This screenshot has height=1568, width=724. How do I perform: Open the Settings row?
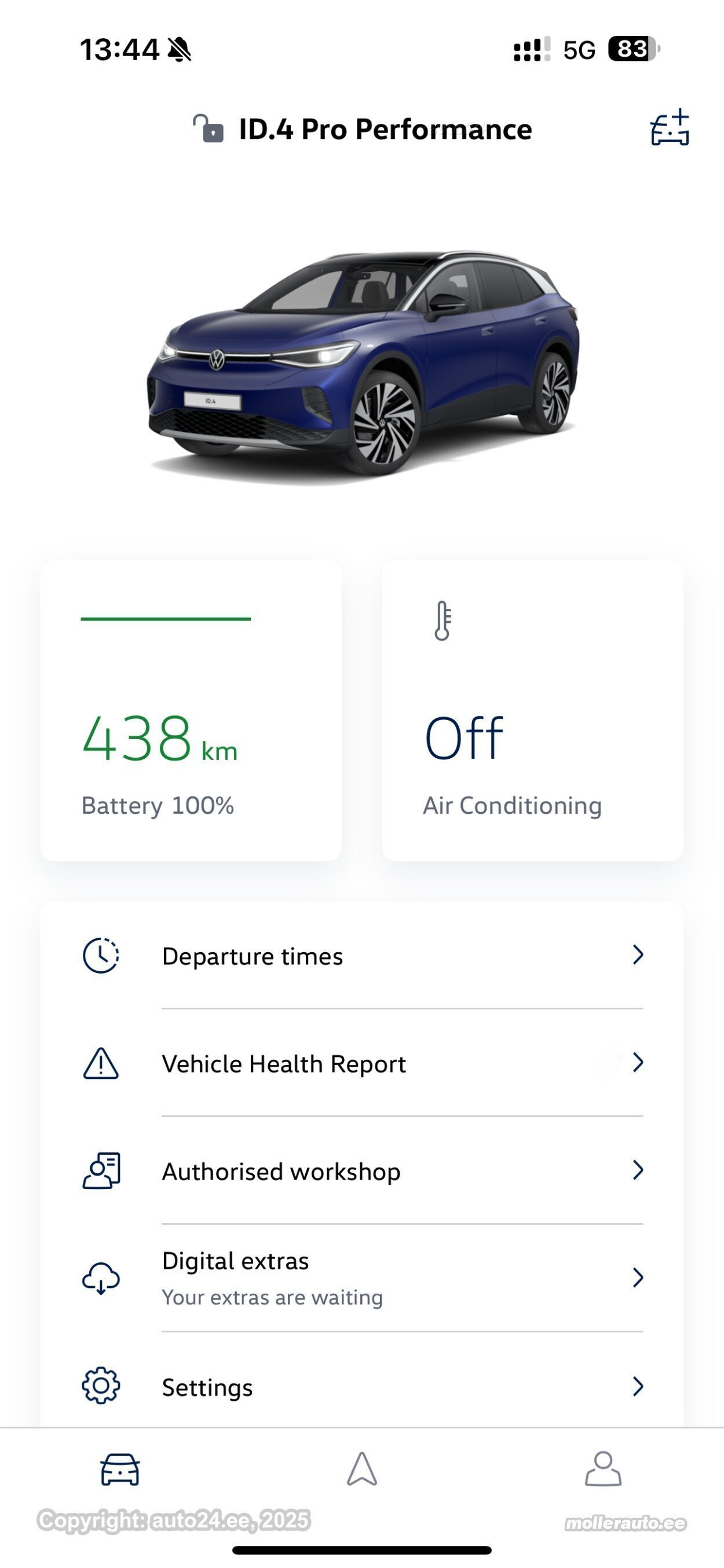(x=361, y=1387)
